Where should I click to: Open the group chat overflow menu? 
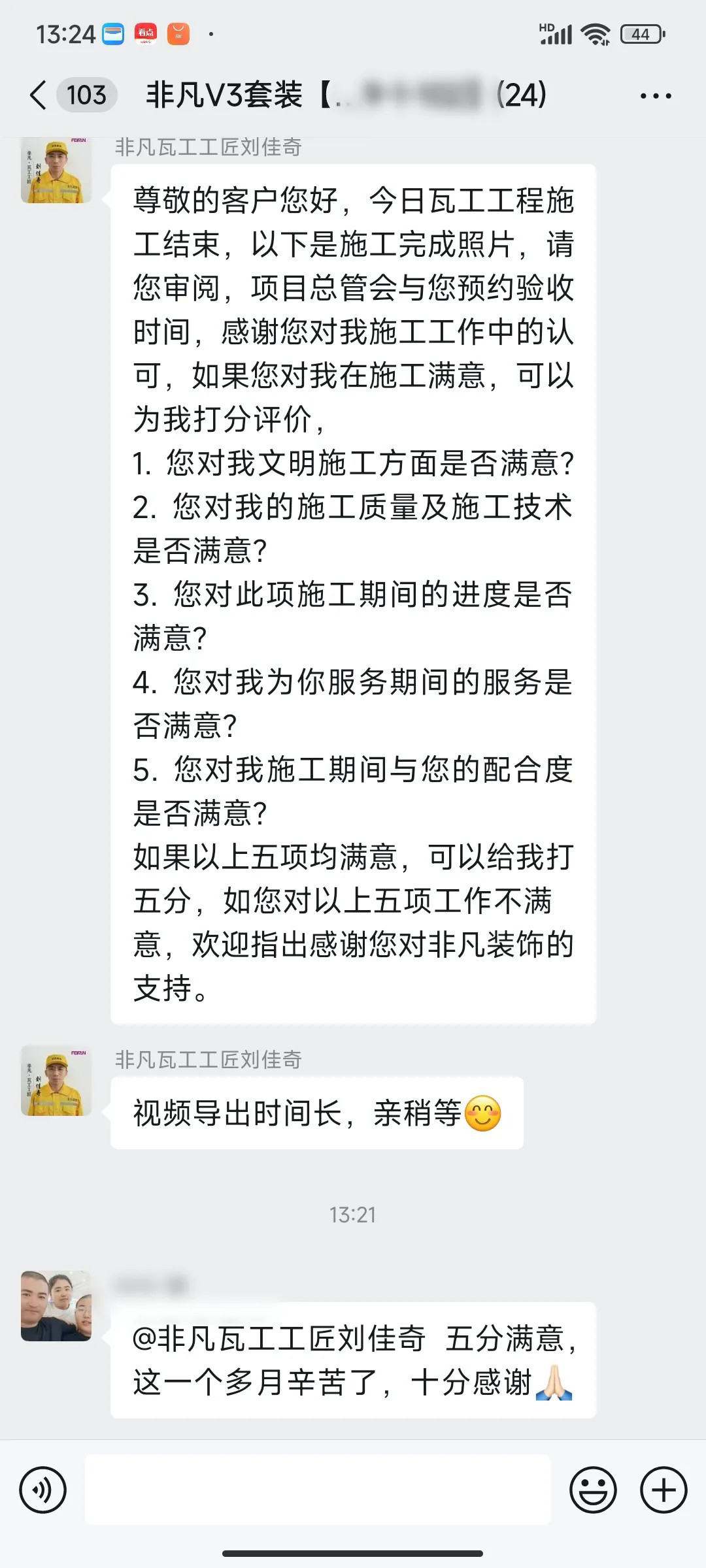click(655, 96)
